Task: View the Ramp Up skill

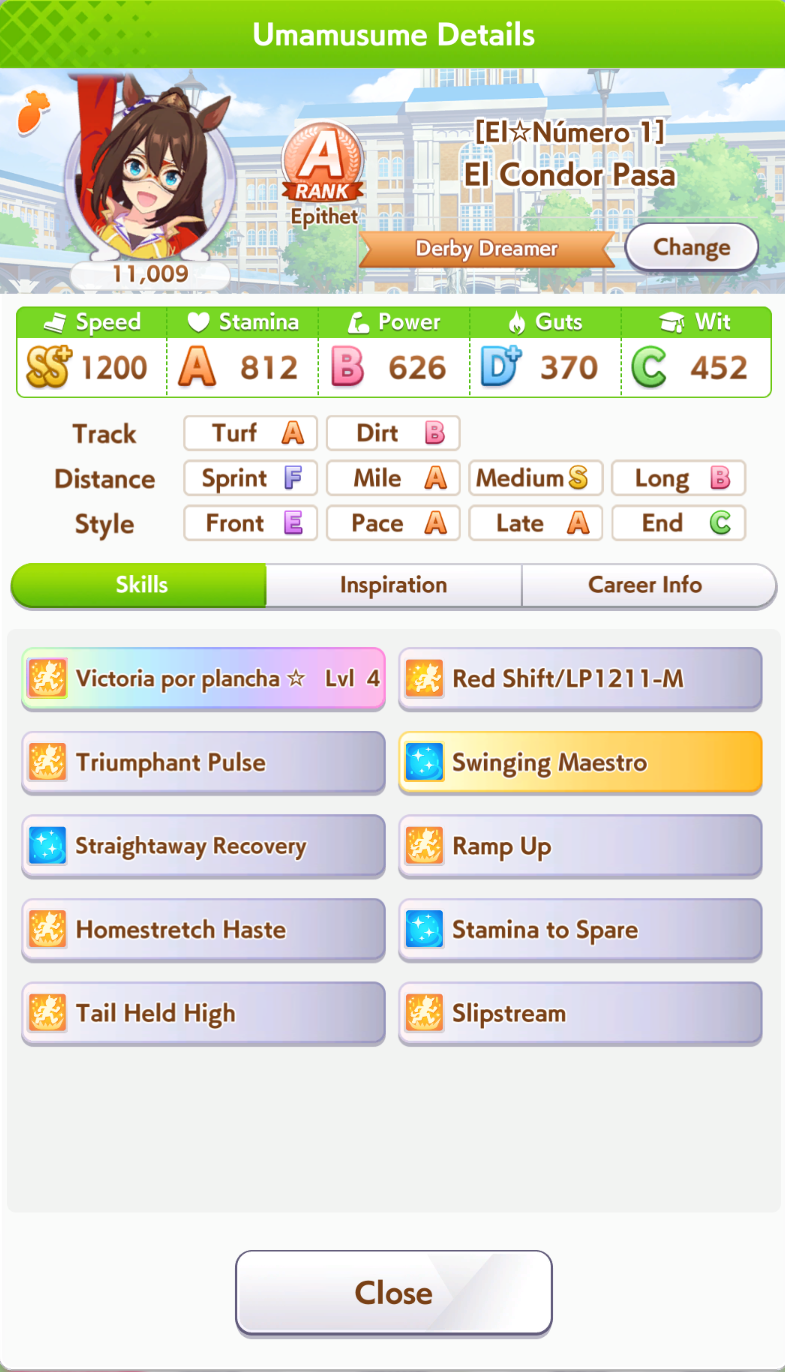Action: tap(580, 846)
